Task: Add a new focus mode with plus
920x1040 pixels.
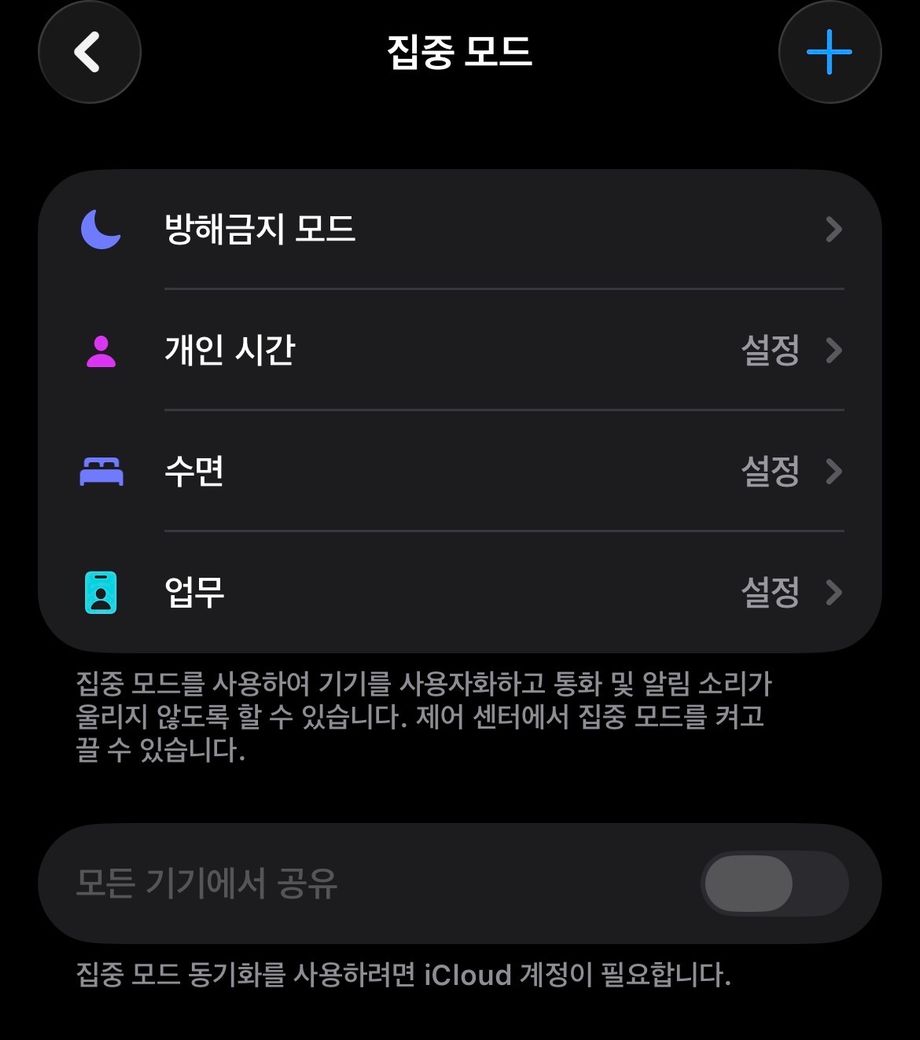Action: coord(830,52)
